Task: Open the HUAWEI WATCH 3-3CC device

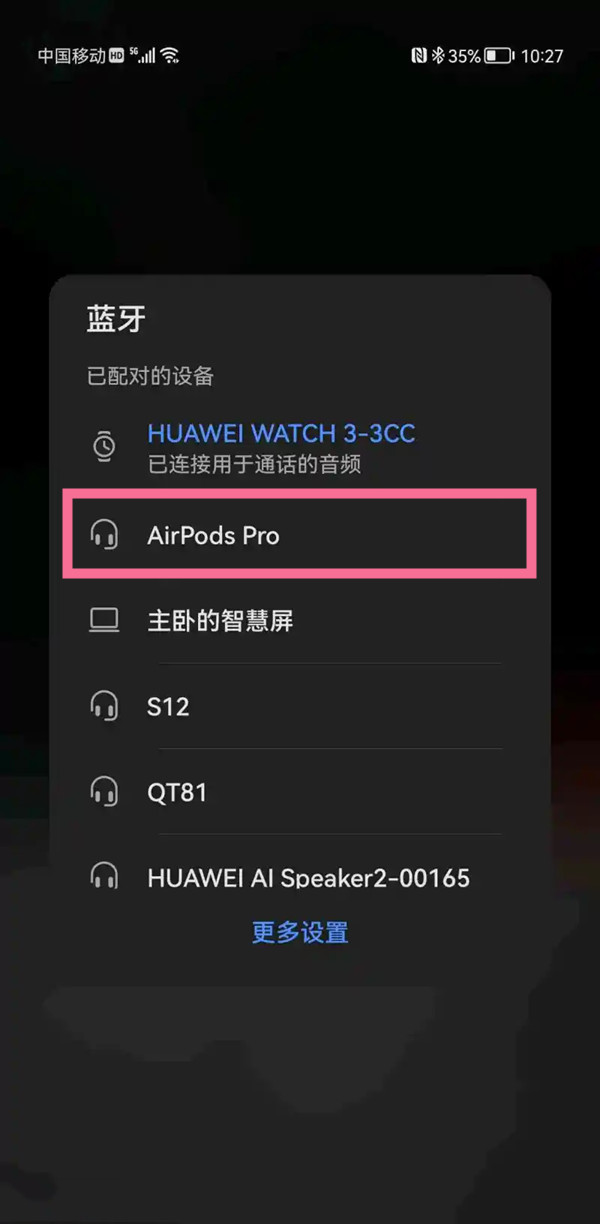Action: coord(280,446)
